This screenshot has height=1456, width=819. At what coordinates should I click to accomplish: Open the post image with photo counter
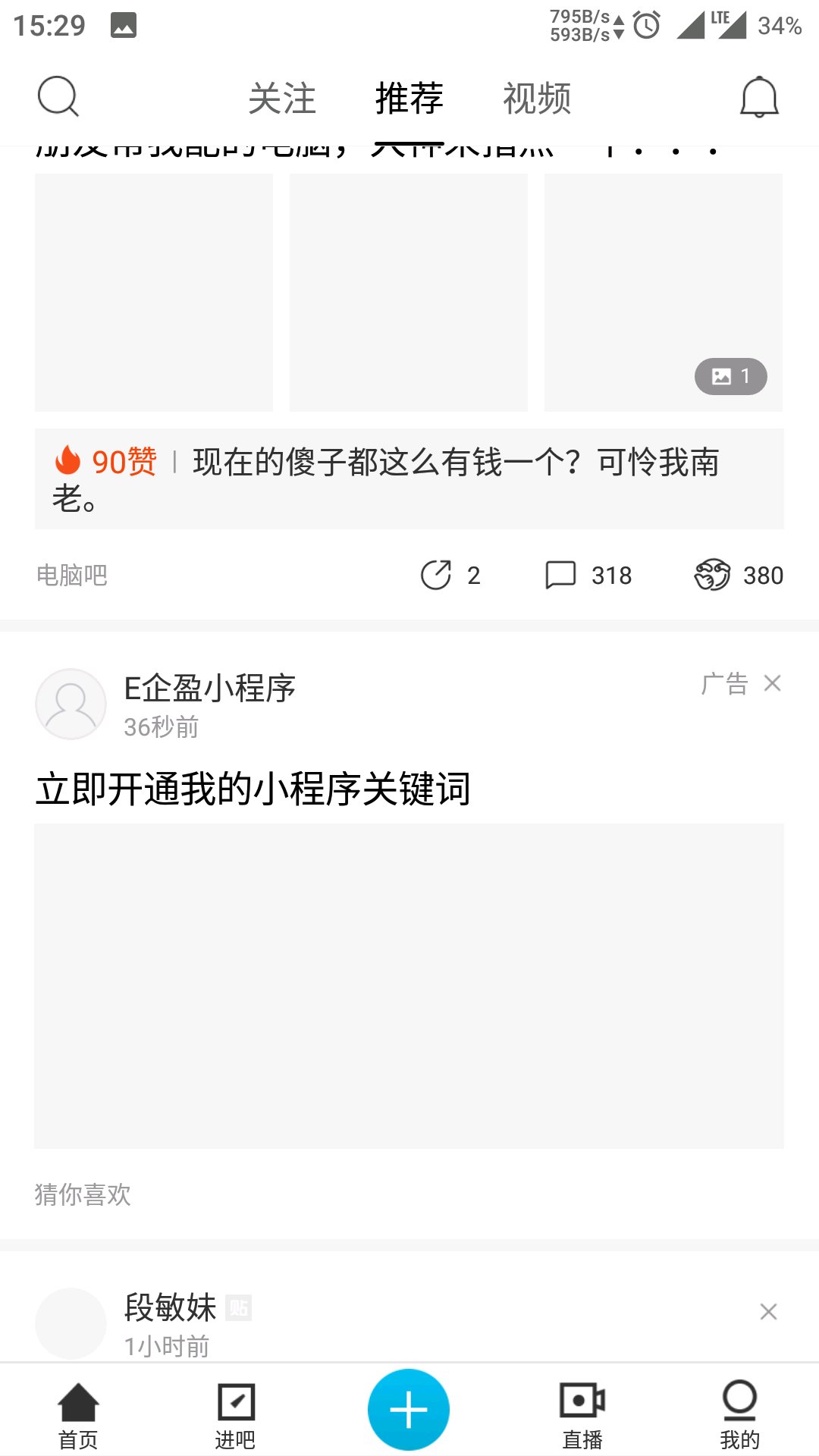click(x=664, y=293)
